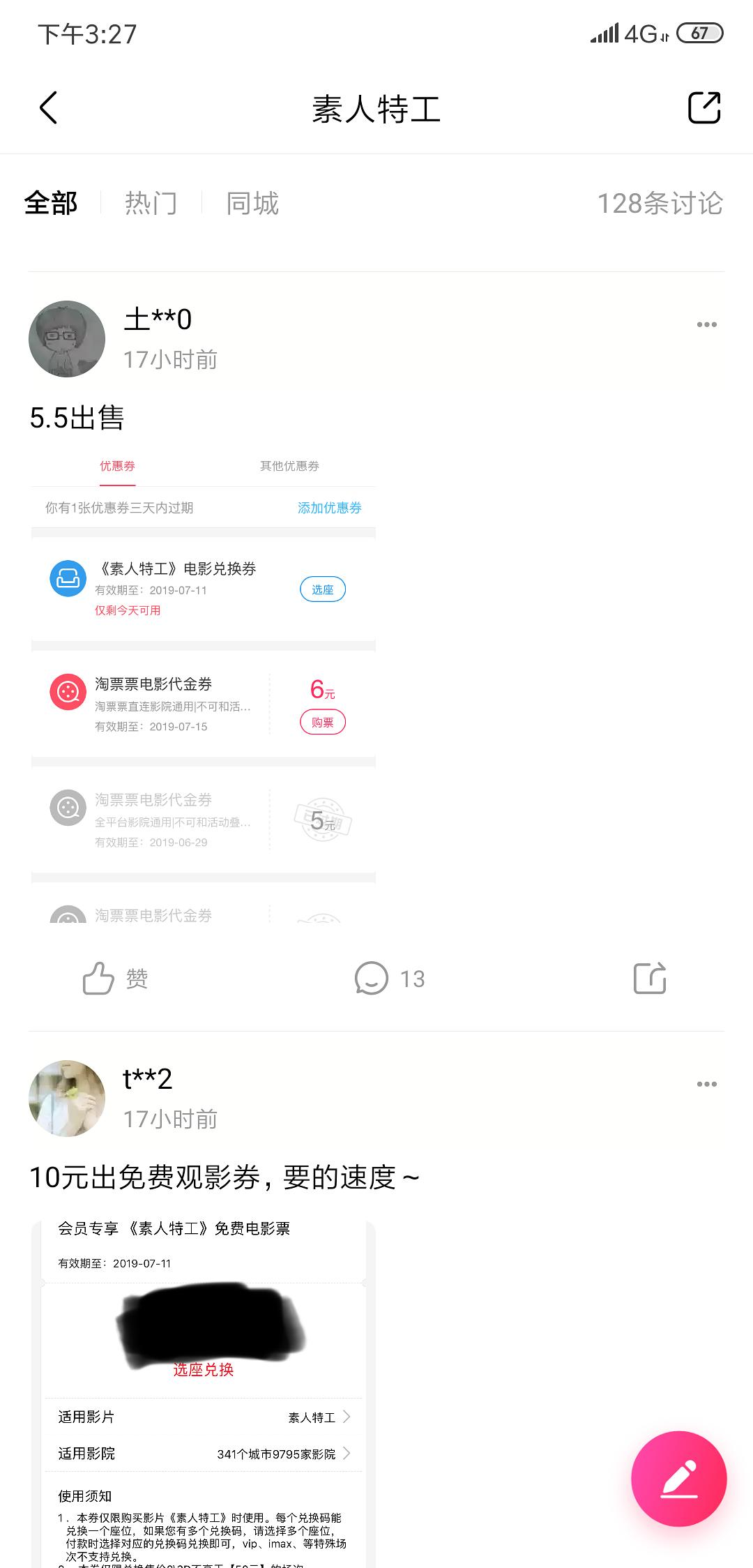The height and width of the screenshot is (1568, 753).
Task: View the coupon image in the 5.5出售 post
Action: tap(204, 687)
